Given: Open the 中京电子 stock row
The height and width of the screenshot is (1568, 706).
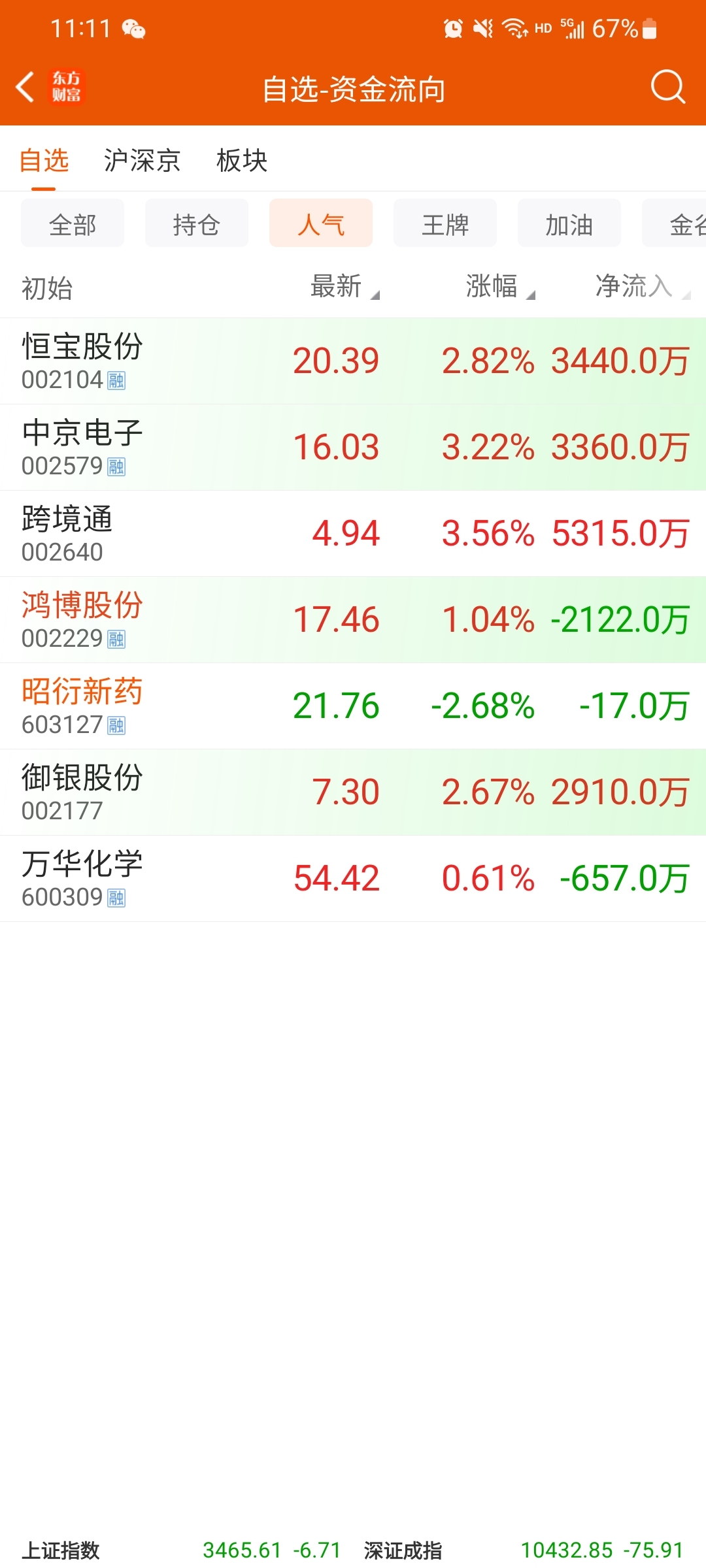Looking at the screenshot, I should coord(353,448).
